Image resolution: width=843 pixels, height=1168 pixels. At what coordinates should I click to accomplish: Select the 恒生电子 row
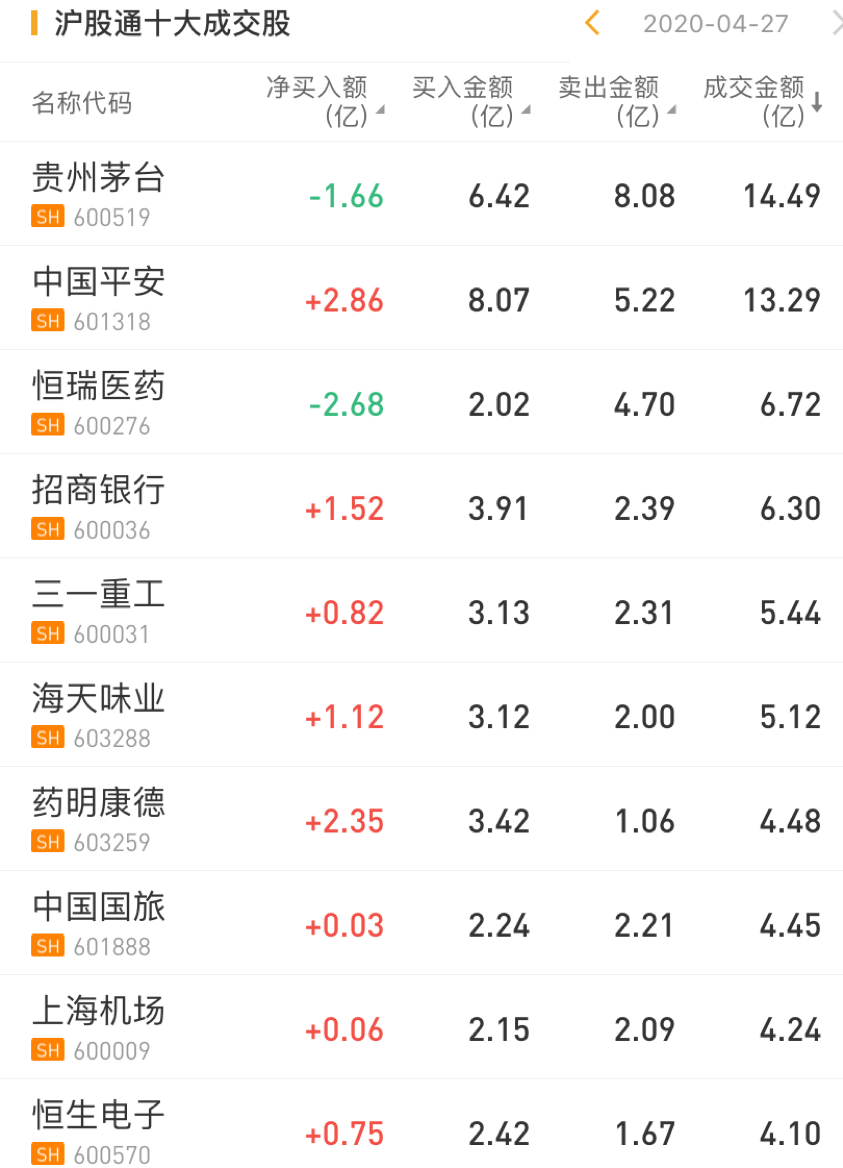point(98,1129)
